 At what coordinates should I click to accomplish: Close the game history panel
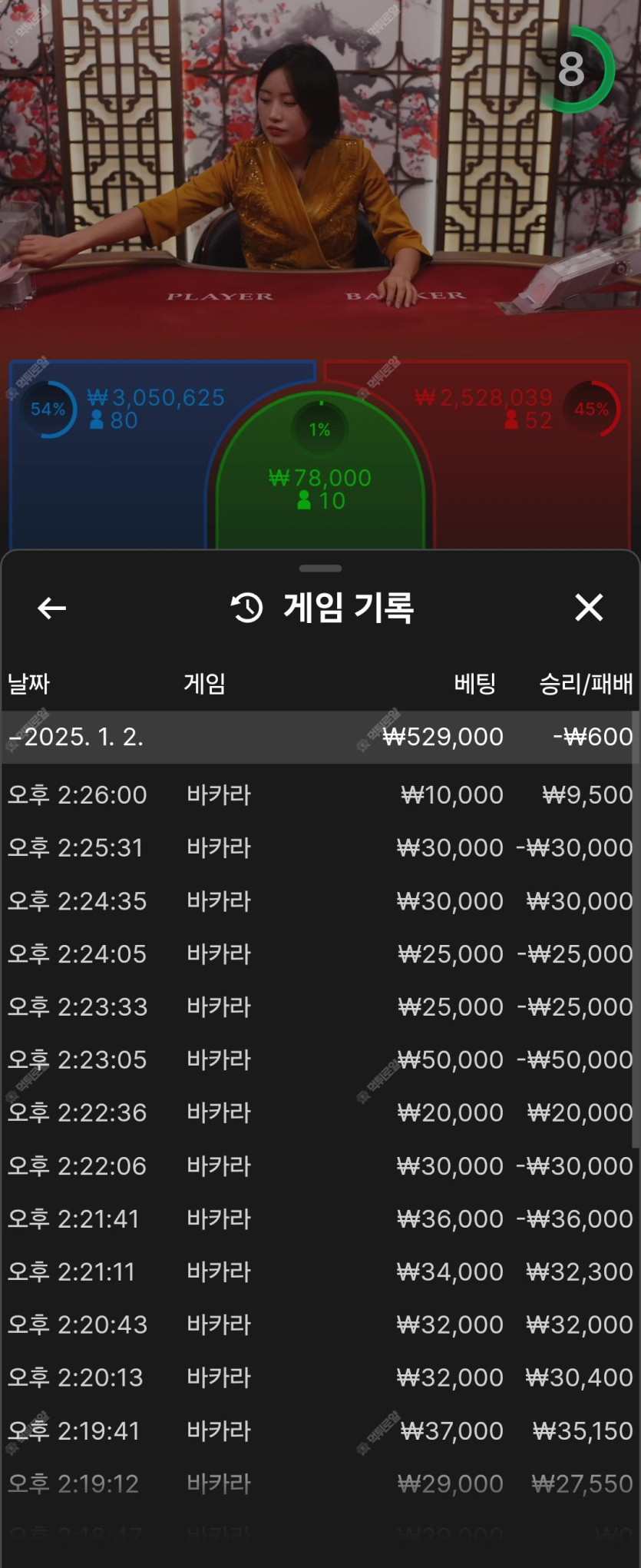pyautogui.click(x=589, y=608)
